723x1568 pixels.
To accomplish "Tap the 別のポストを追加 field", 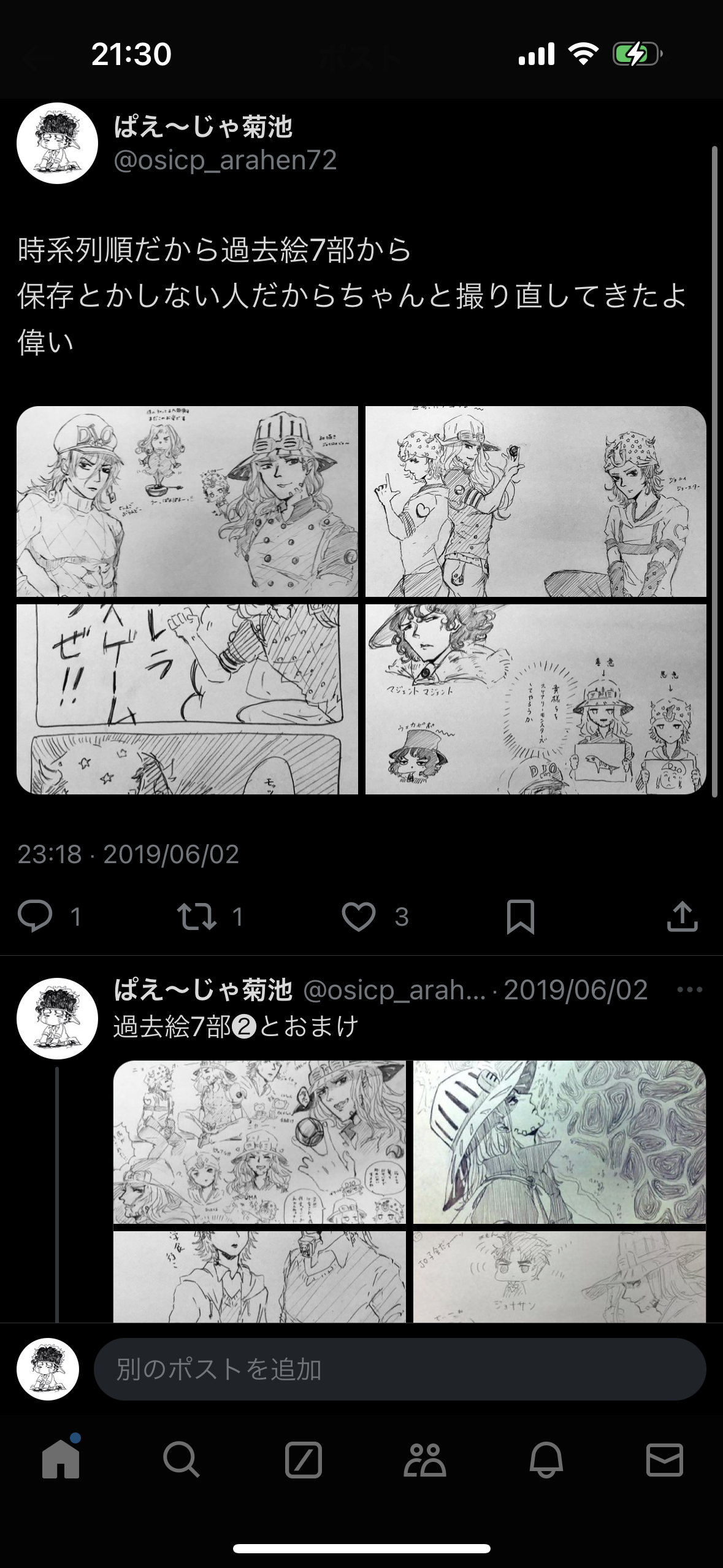I will click(399, 1369).
